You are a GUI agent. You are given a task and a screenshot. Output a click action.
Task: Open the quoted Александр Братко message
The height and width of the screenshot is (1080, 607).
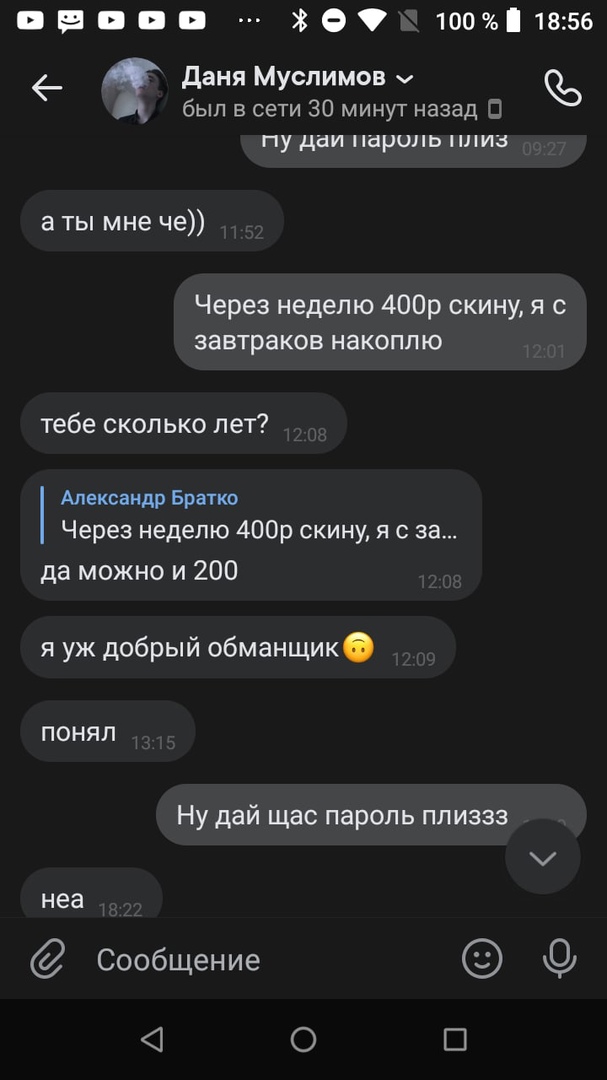pyautogui.click(x=258, y=516)
